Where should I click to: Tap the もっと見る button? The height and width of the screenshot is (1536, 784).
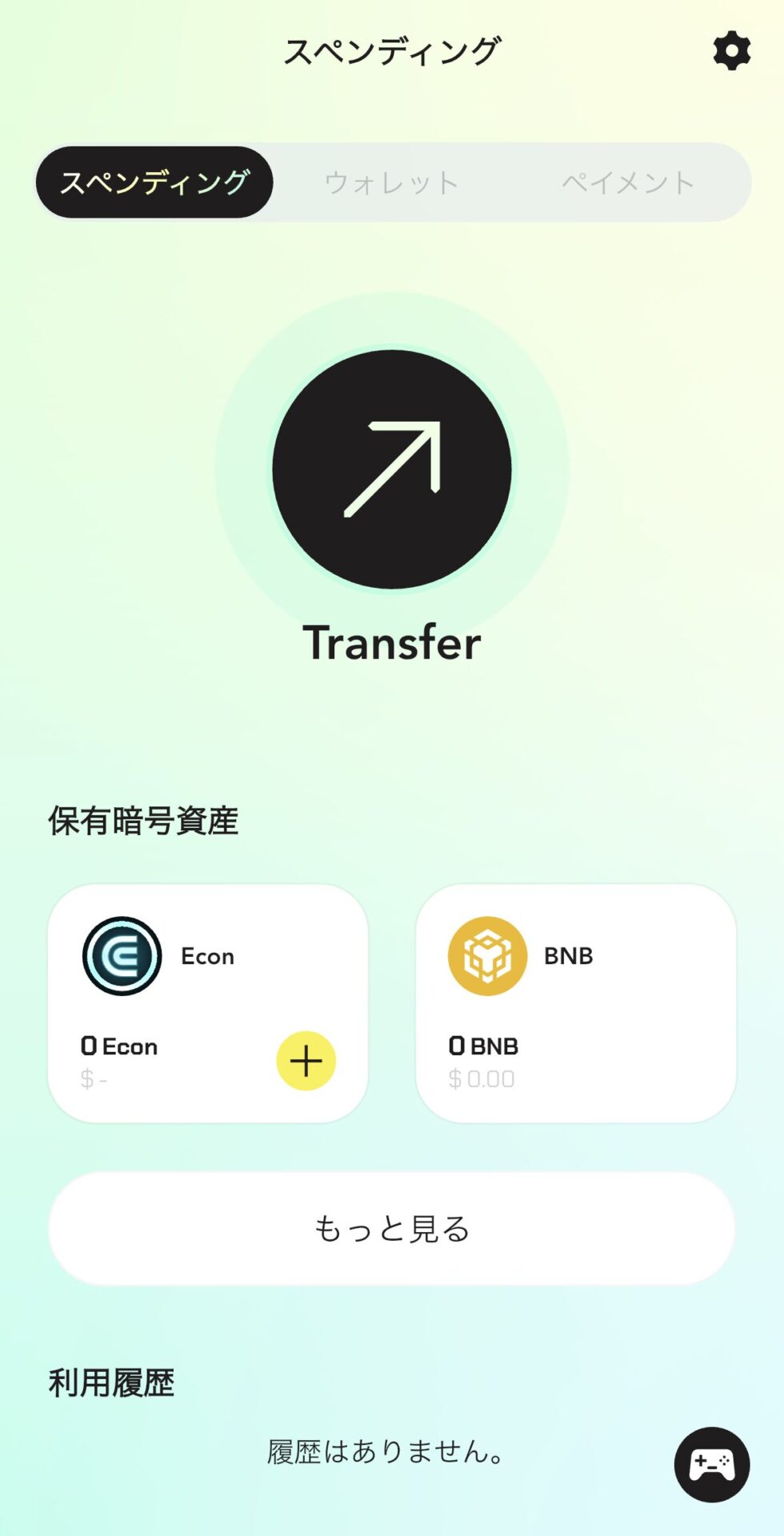click(391, 1229)
